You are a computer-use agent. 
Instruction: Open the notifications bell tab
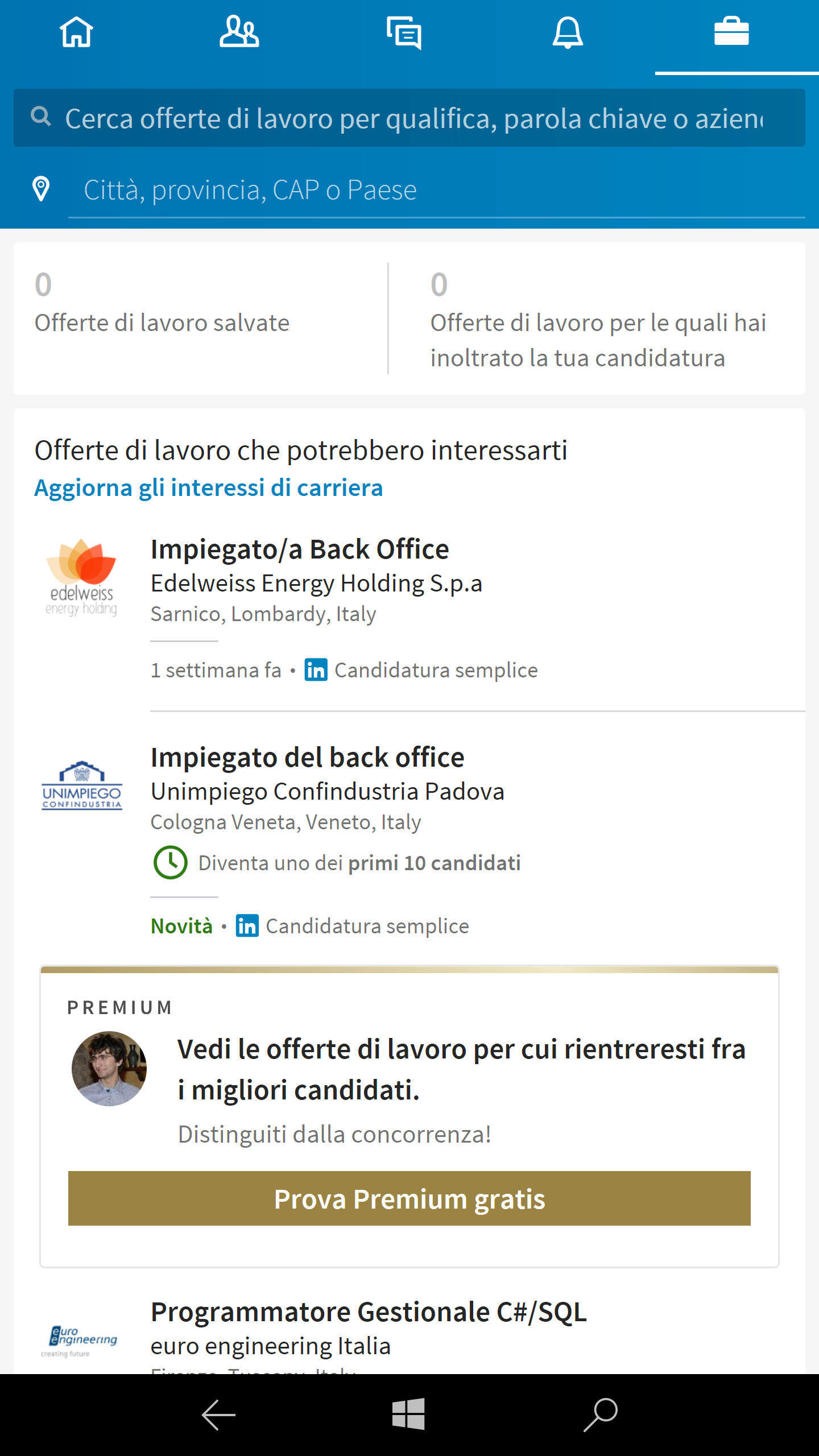click(568, 33)
